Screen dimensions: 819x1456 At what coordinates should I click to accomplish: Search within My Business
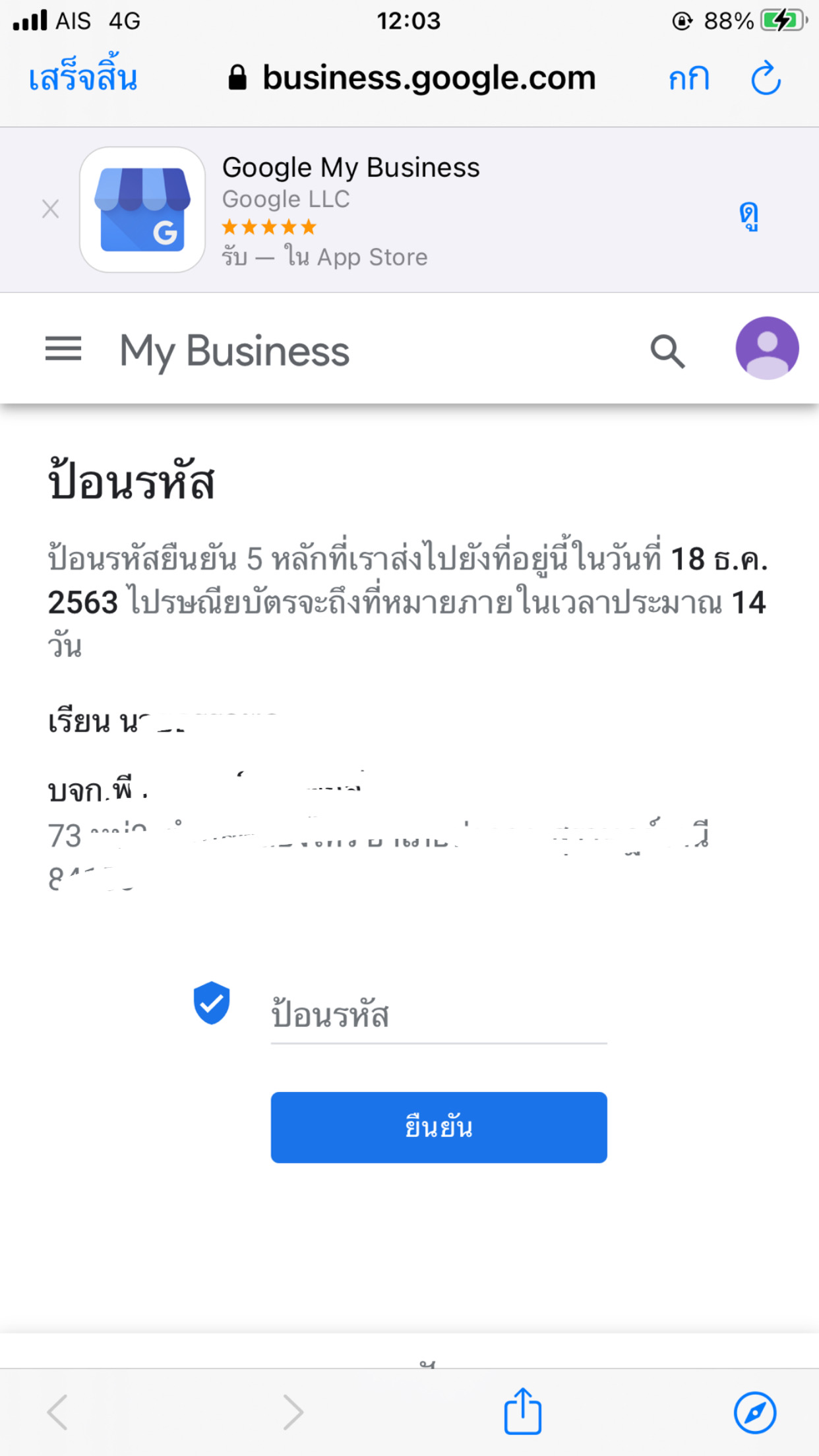point(667,350)
